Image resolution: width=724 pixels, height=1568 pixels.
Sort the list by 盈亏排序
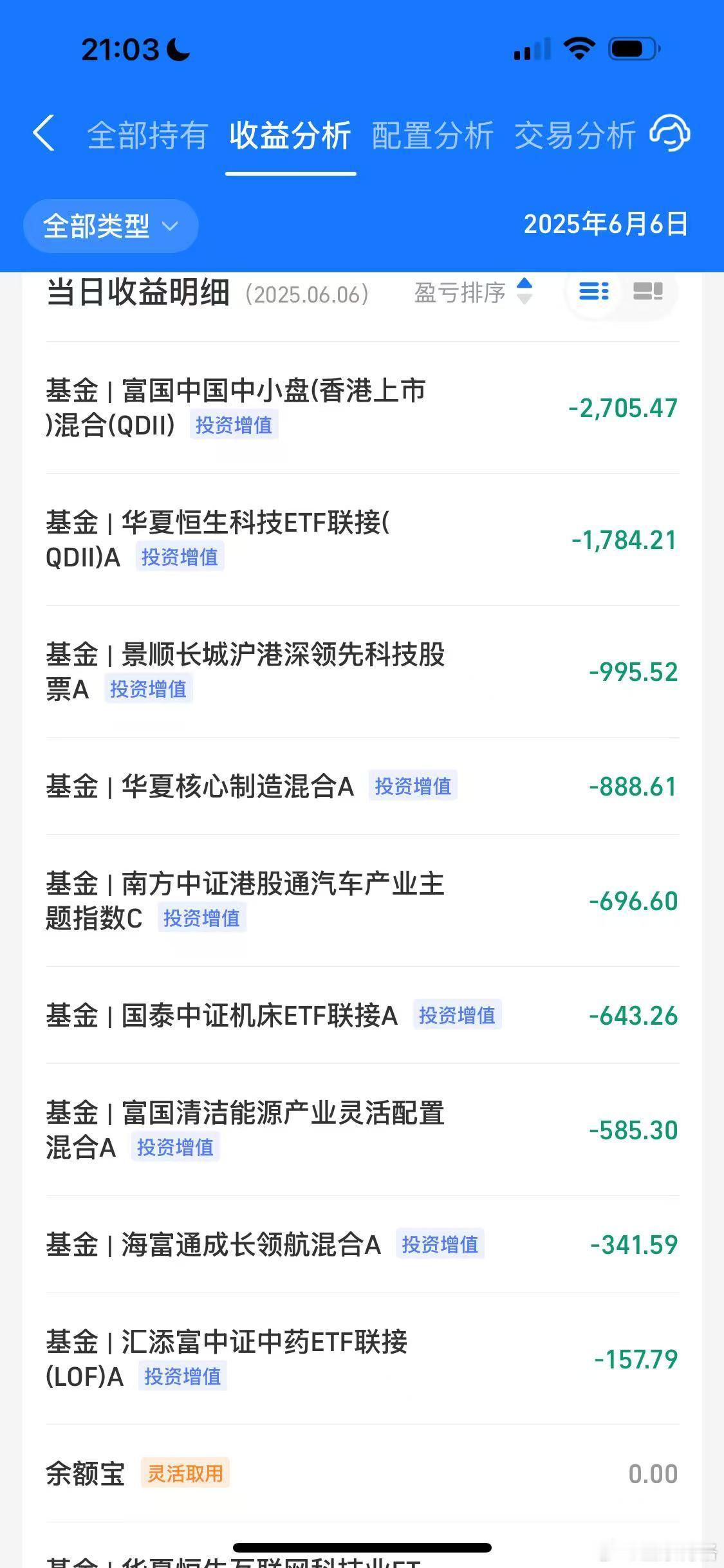pyautogui.click(x=473, y=292)
